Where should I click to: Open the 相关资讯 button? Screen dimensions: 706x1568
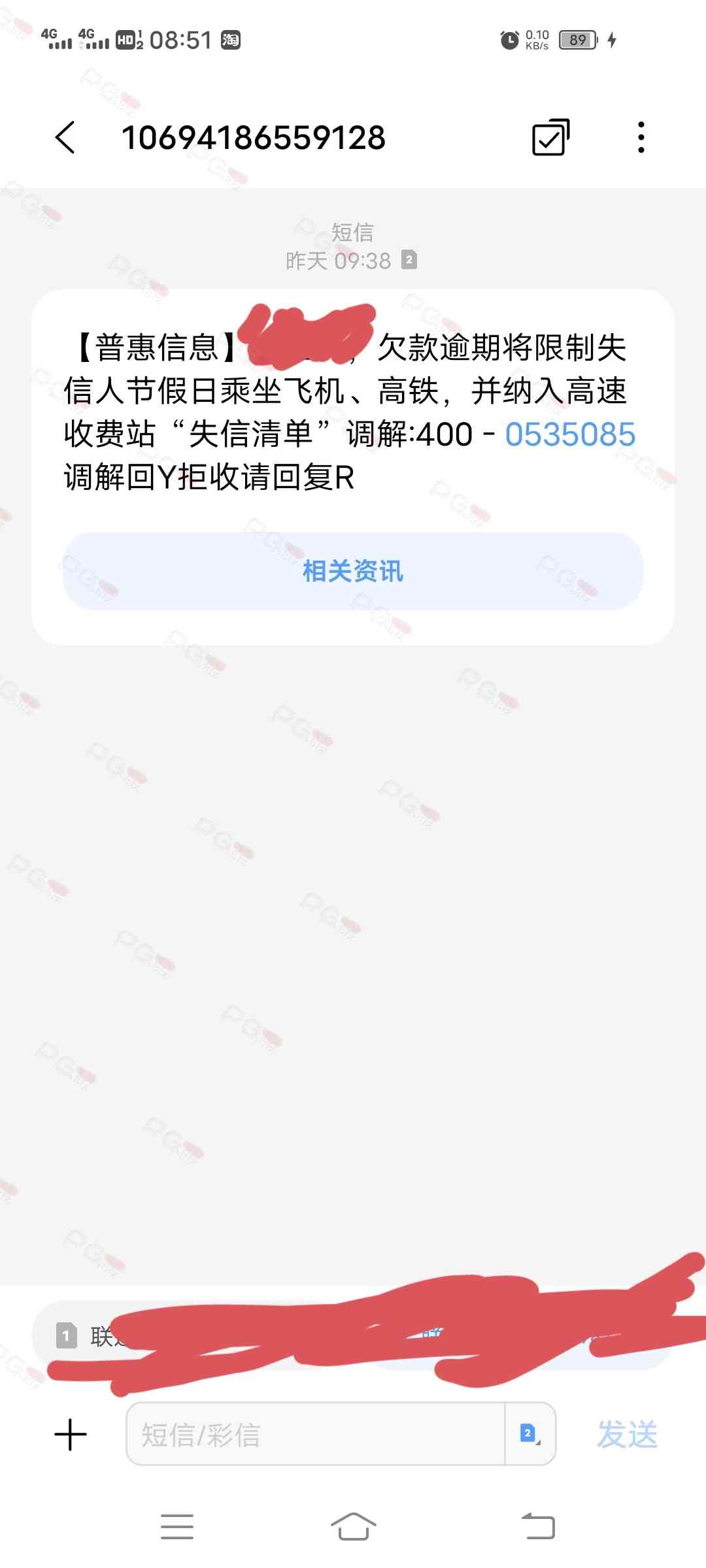(x=353, y=571)
